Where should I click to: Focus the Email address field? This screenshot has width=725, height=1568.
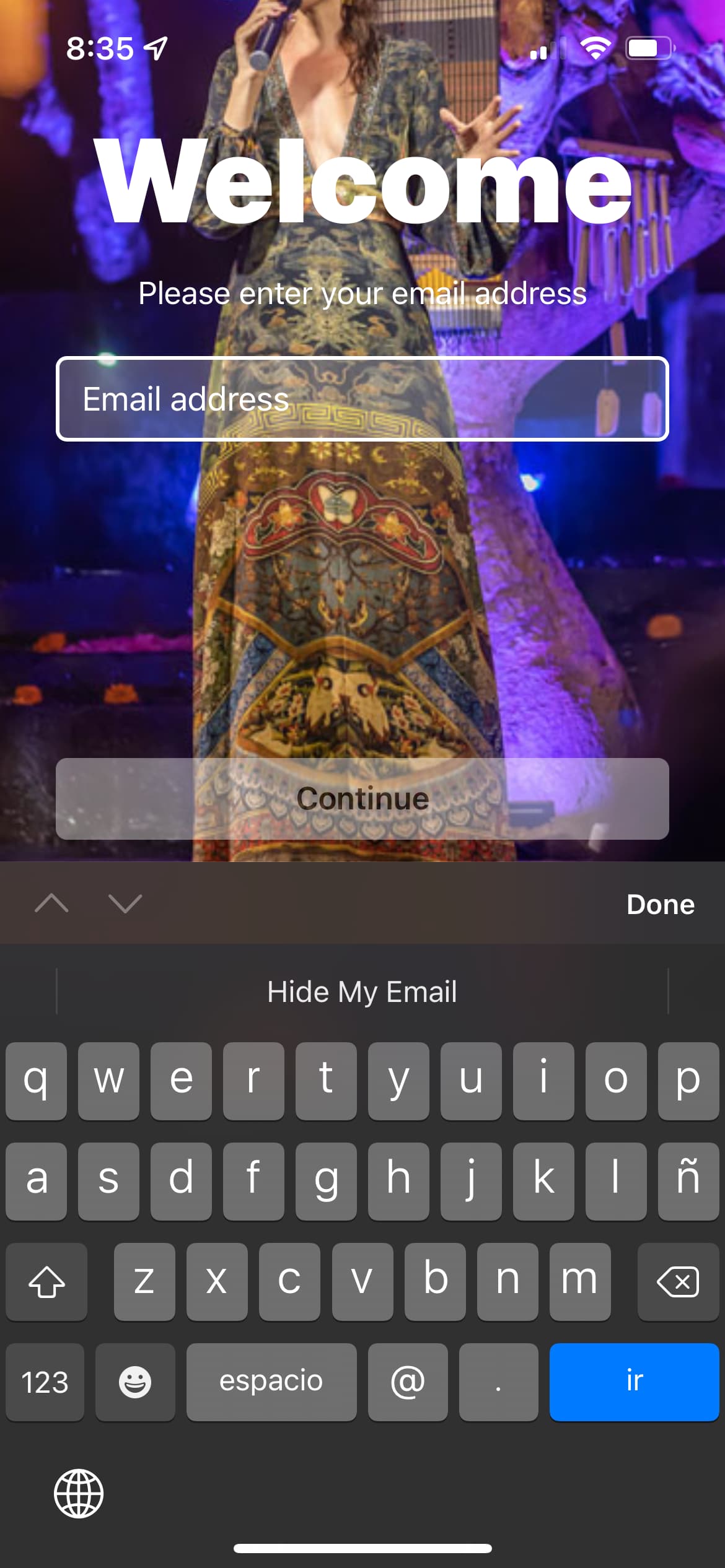362,399
